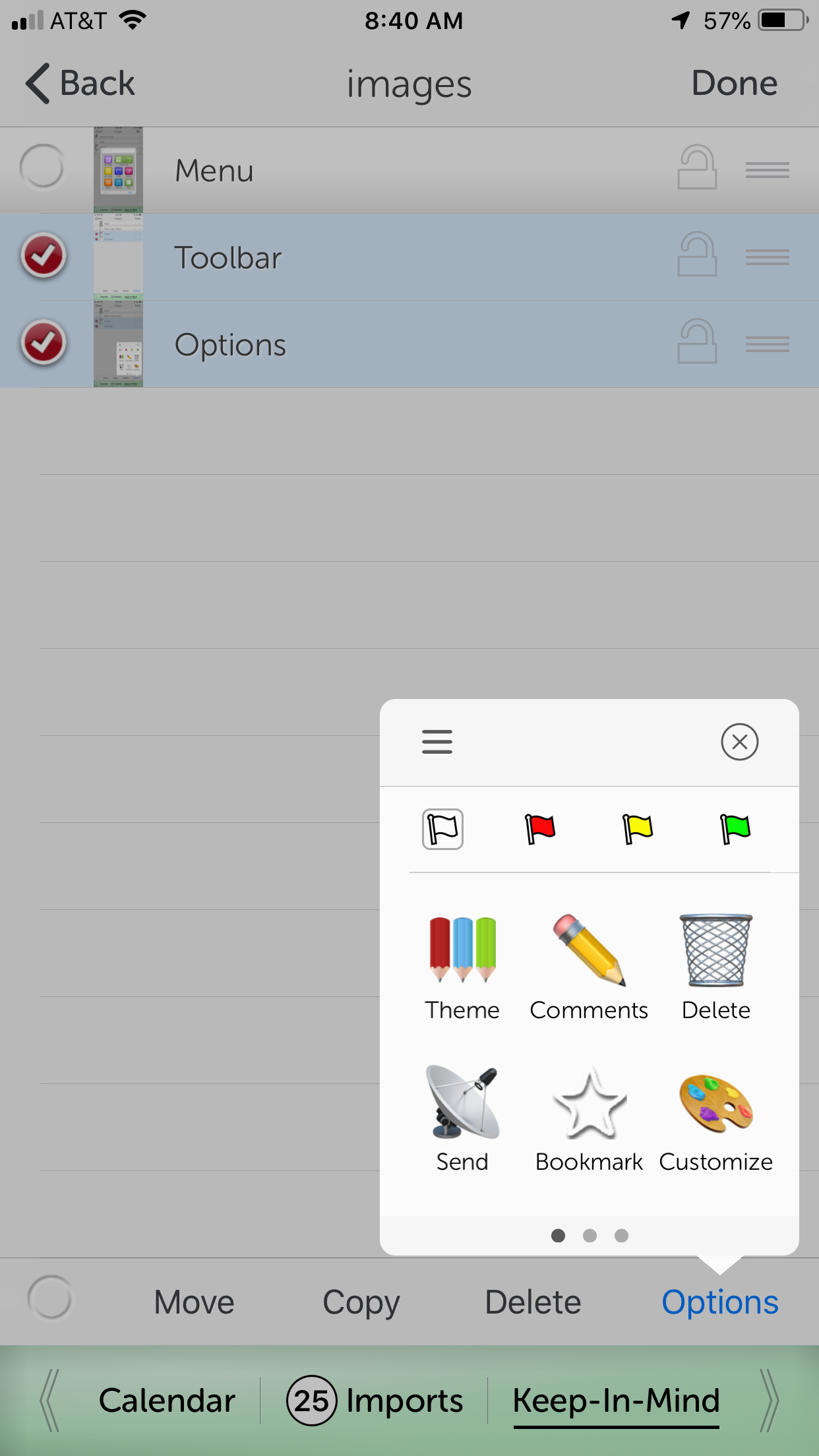Open Customize palette

[716, 1119]
